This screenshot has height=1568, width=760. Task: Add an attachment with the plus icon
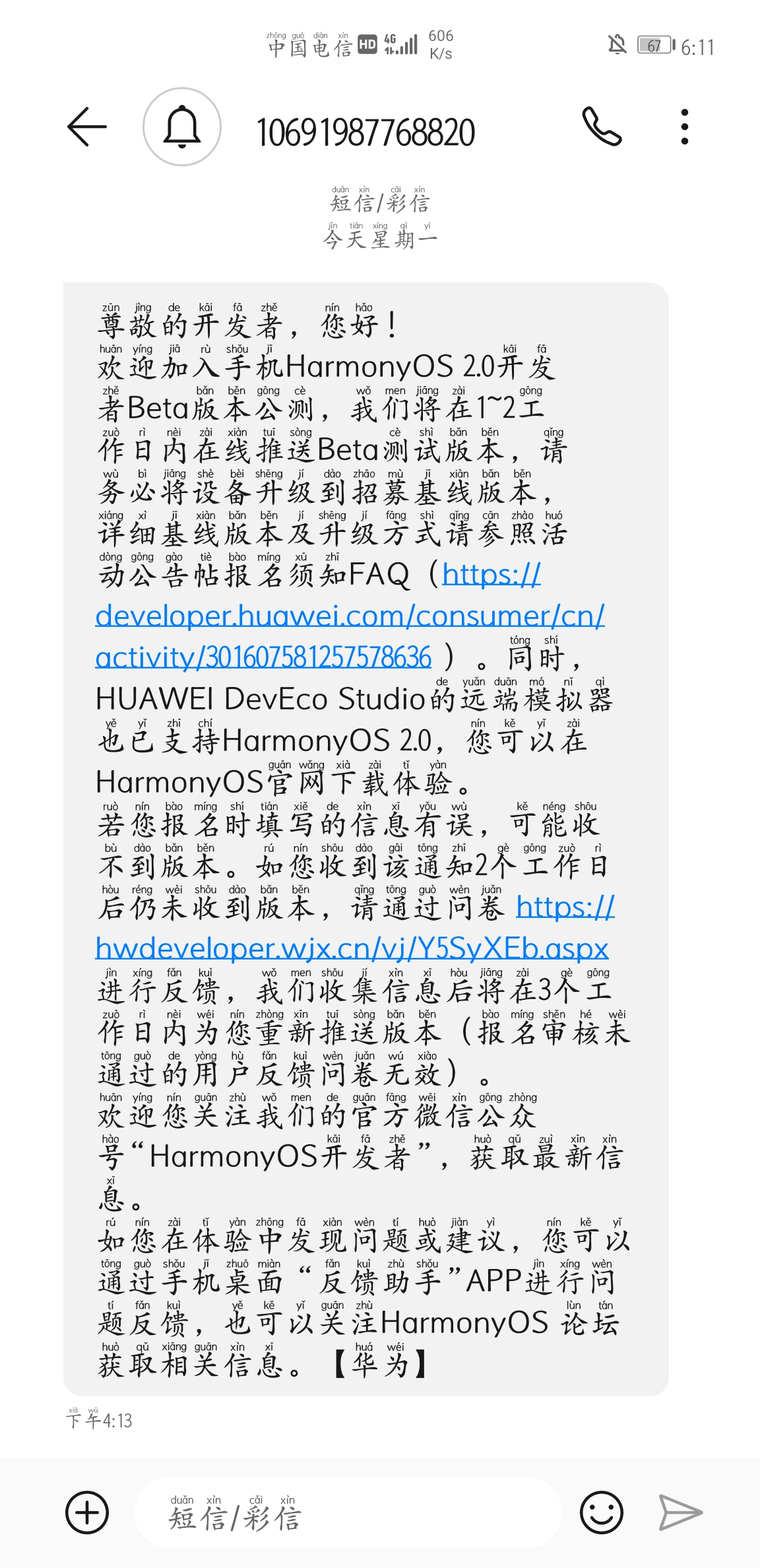click(87, 1512)
